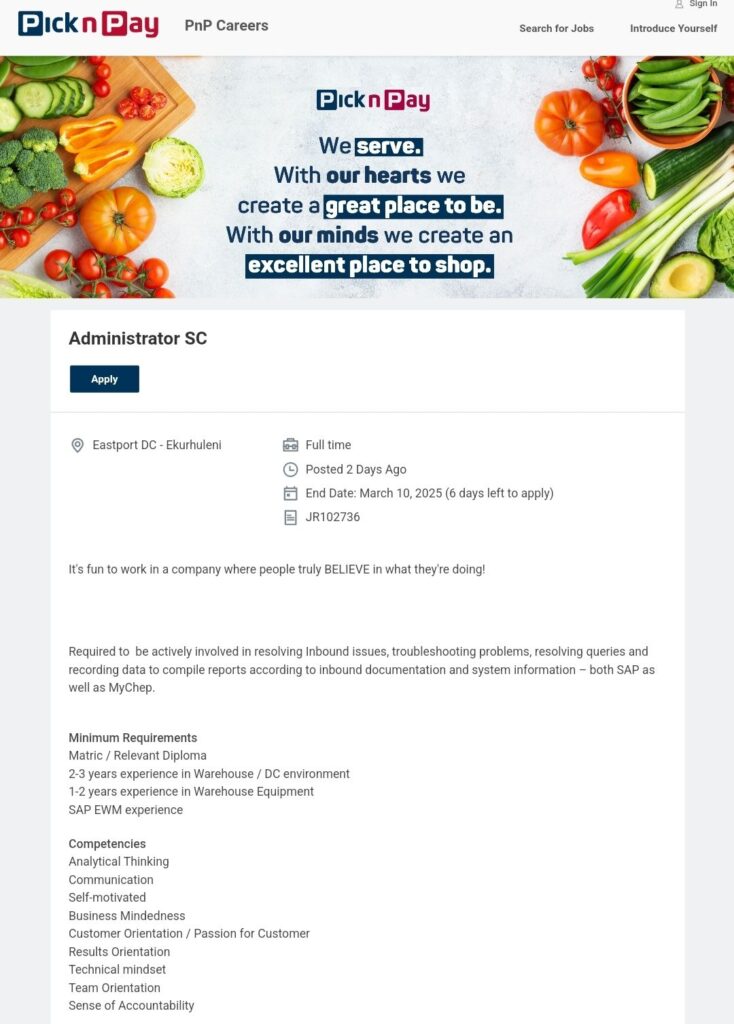Open Introduce Yourself page
The image size is (734, 1024).
point(673,28)
